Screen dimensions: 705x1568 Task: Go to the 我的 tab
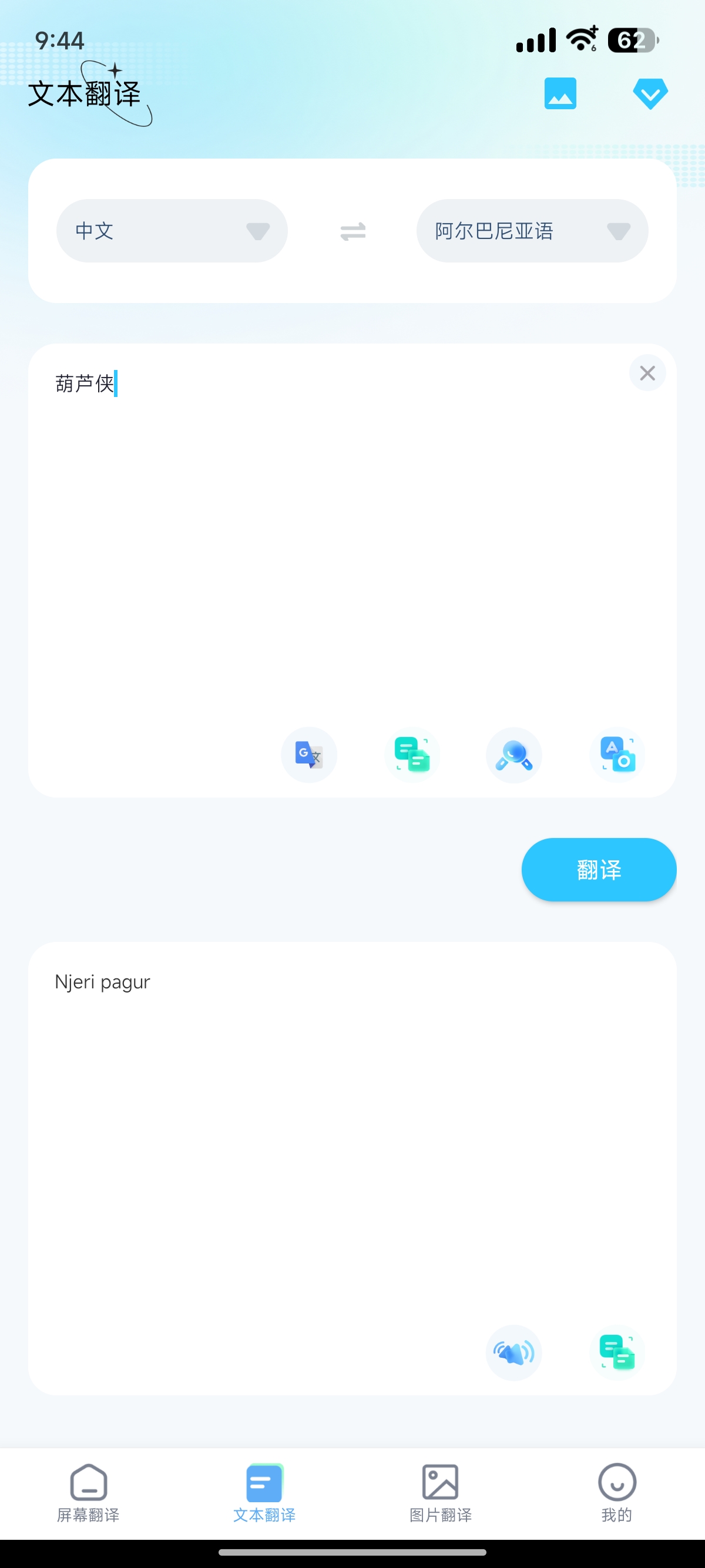click(617, 1492)
